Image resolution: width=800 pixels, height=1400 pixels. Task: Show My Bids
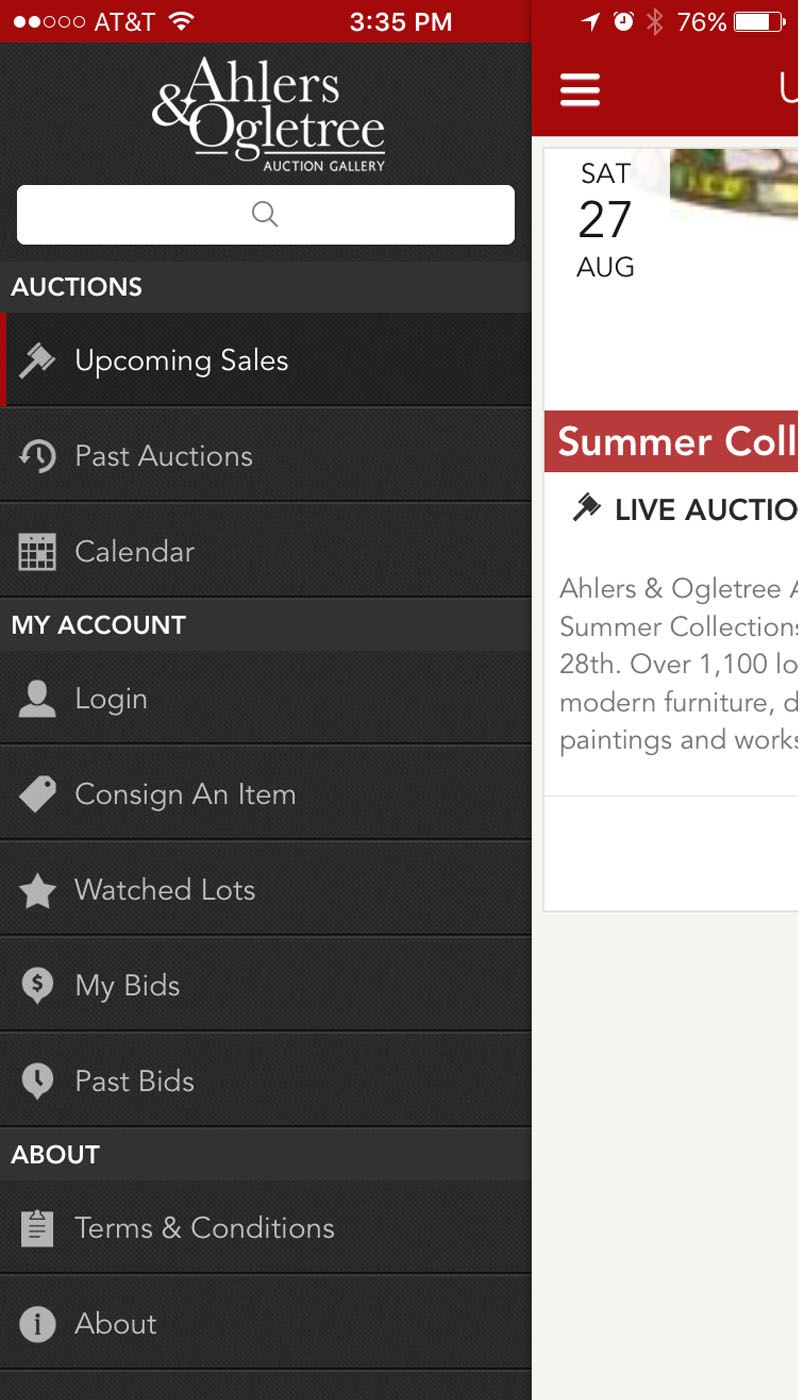[265, 985]
